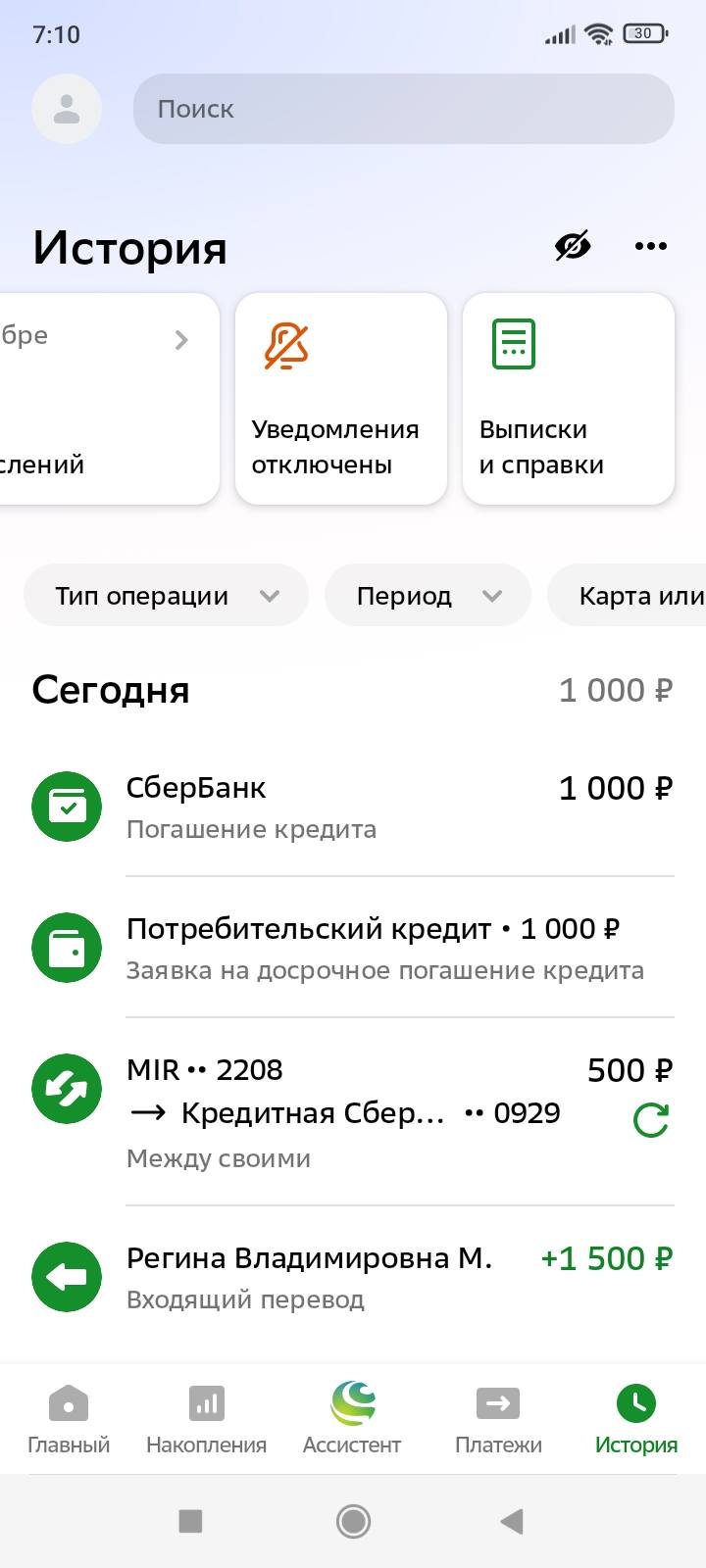The height and width of the screenshot is (1568, 706).
Task: Expand the Период filter dropdown
Action: pos(428,595)
